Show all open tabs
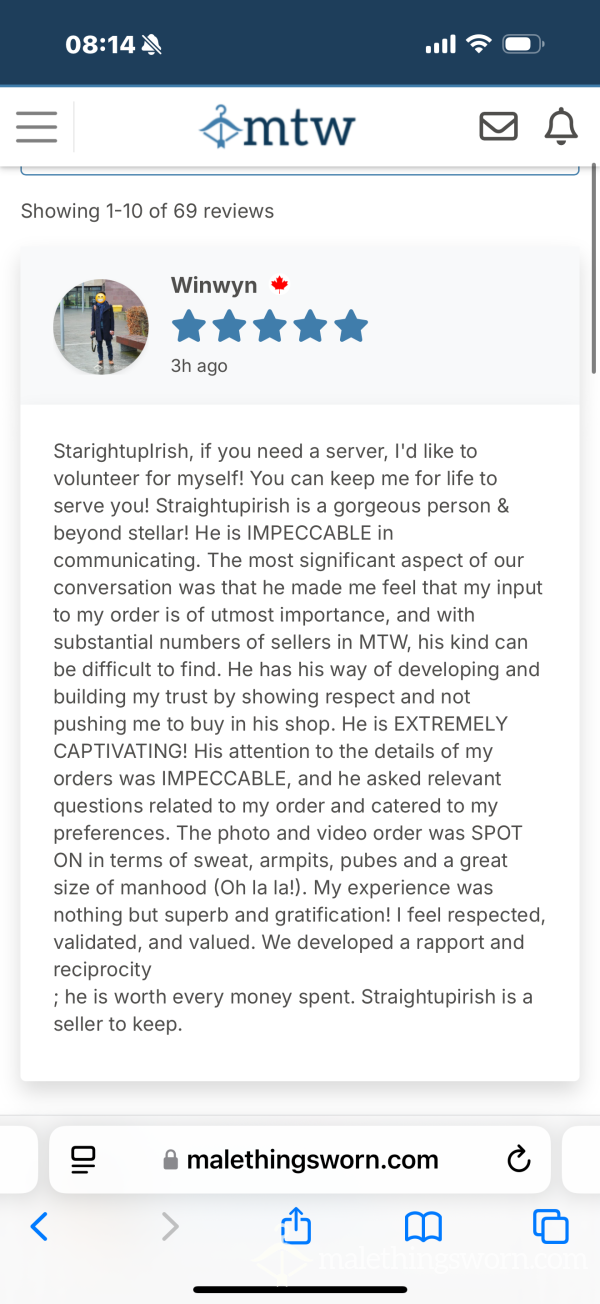This screenshot has width=600, height=1304. pos(551,1226)
